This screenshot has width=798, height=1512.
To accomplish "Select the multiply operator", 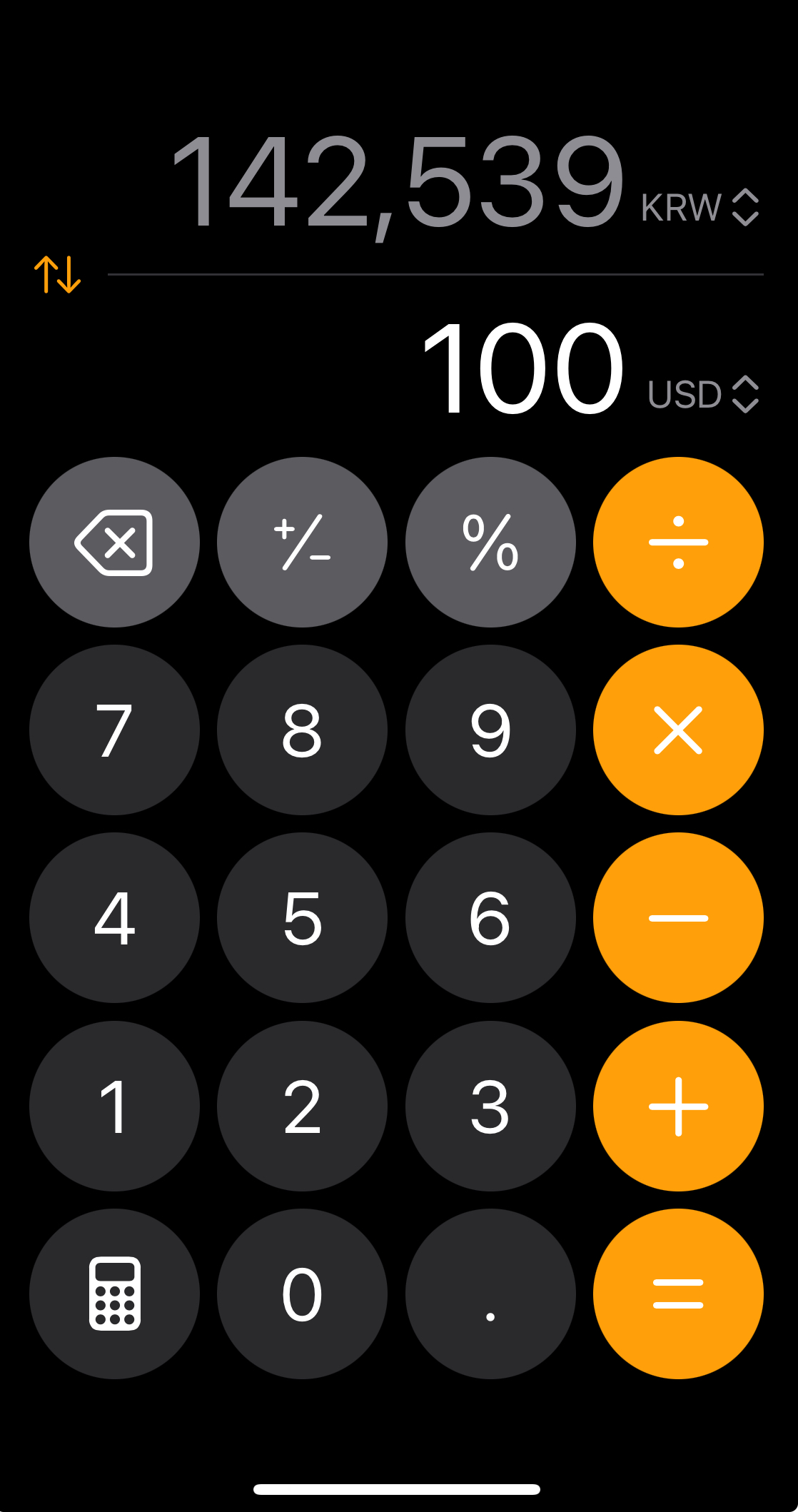I will (678, 730).
